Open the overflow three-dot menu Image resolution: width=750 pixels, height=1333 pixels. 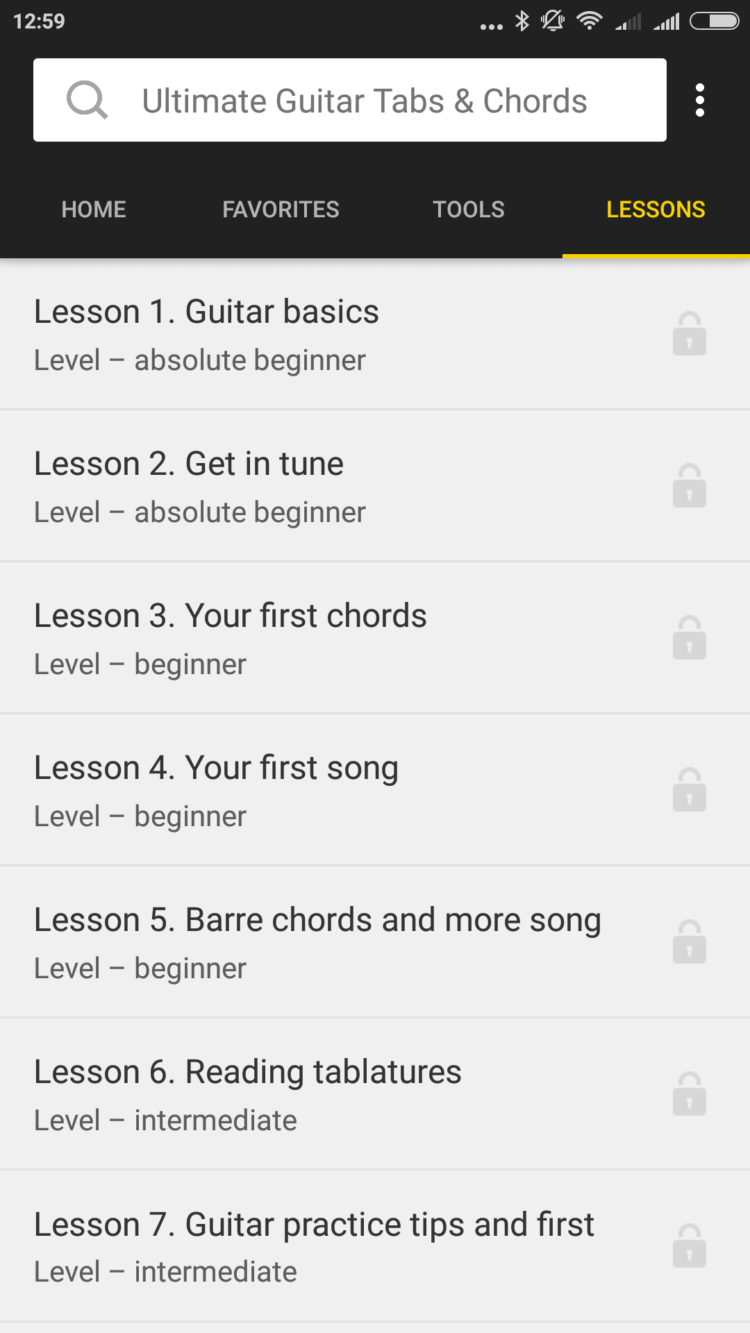tap(700, 100)
